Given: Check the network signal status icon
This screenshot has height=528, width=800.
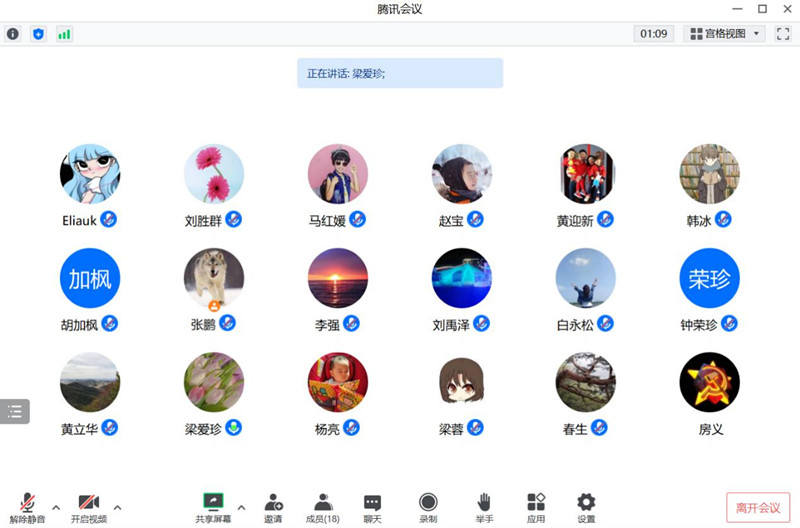Looking at the screenshot, I should 64,34.
